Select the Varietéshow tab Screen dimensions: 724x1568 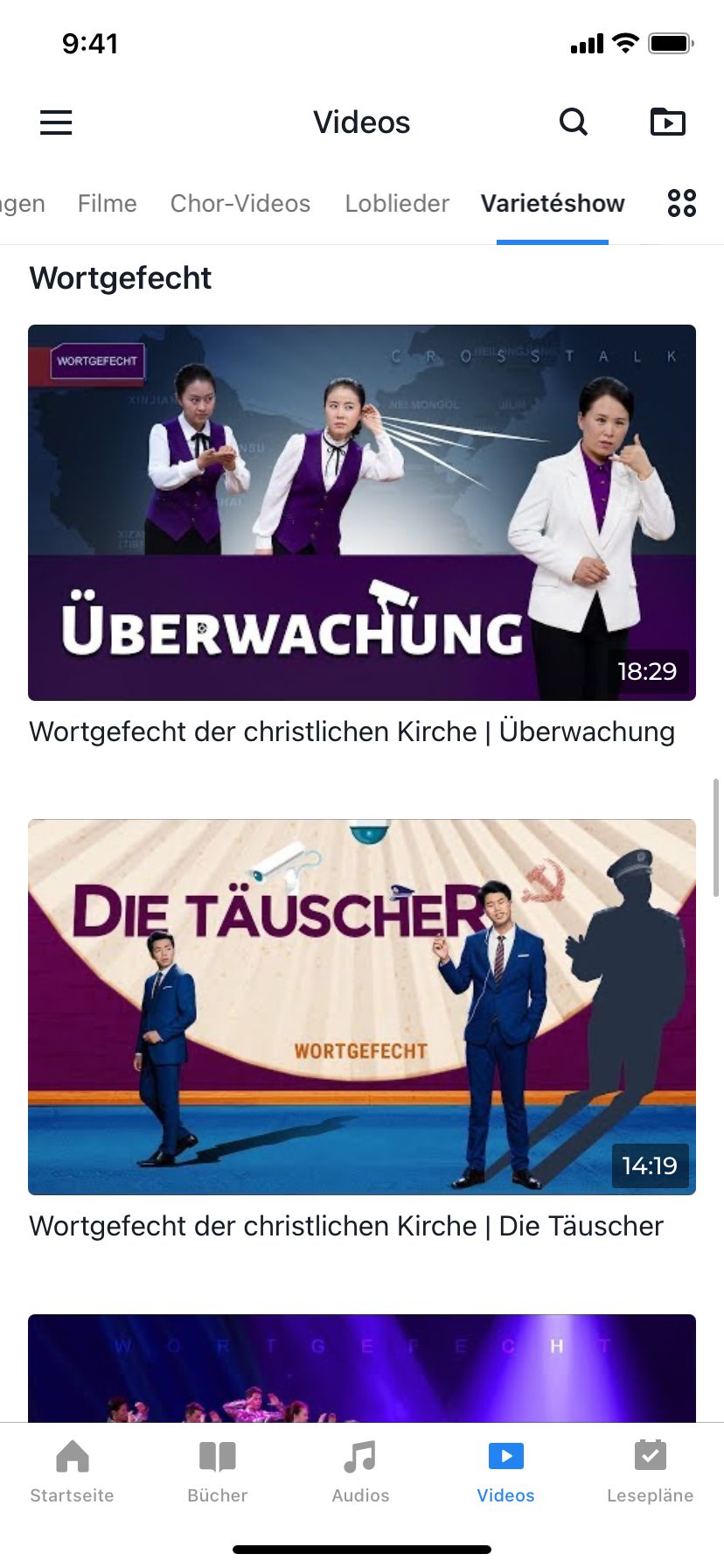pyautogui.click(x=553, y=204)
